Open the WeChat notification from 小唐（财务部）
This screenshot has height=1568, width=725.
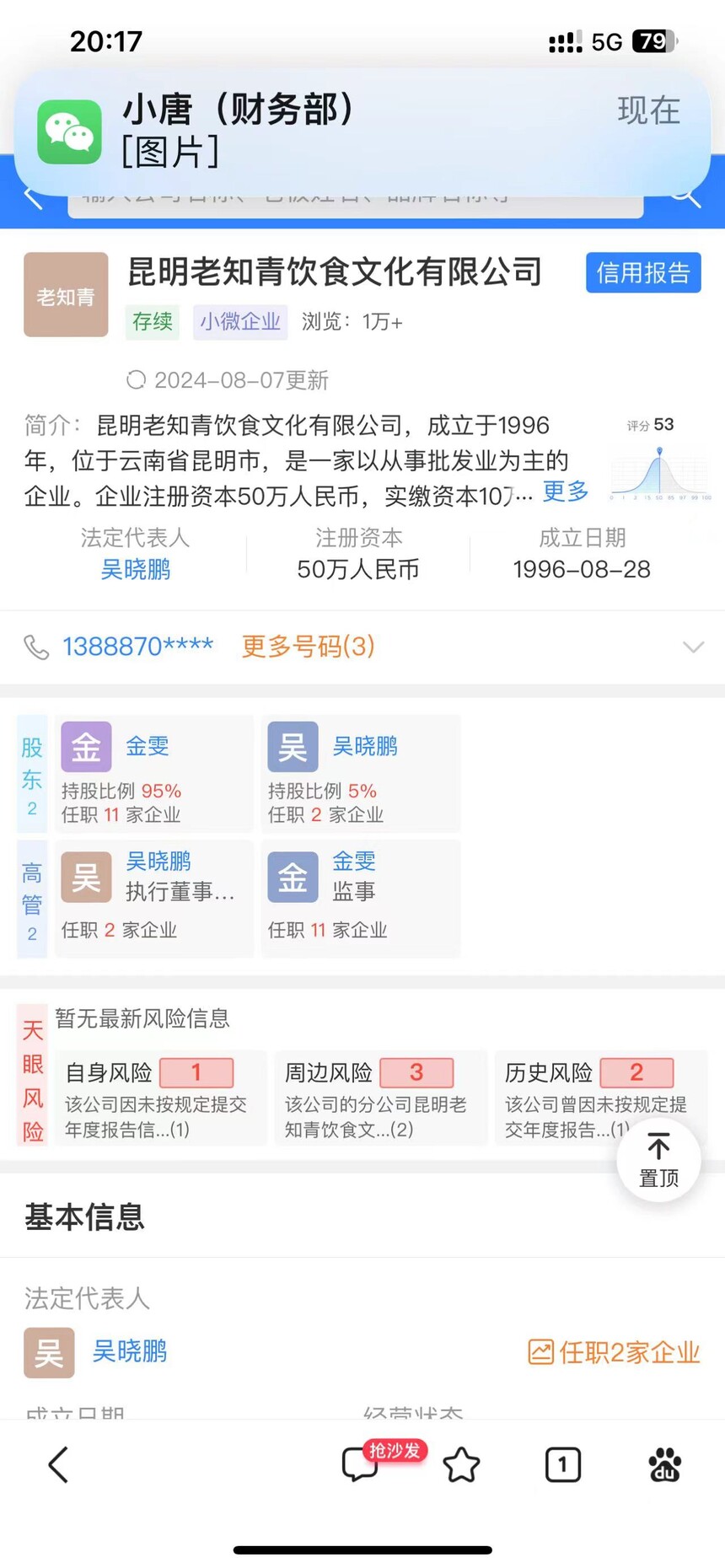click(362, 132)
